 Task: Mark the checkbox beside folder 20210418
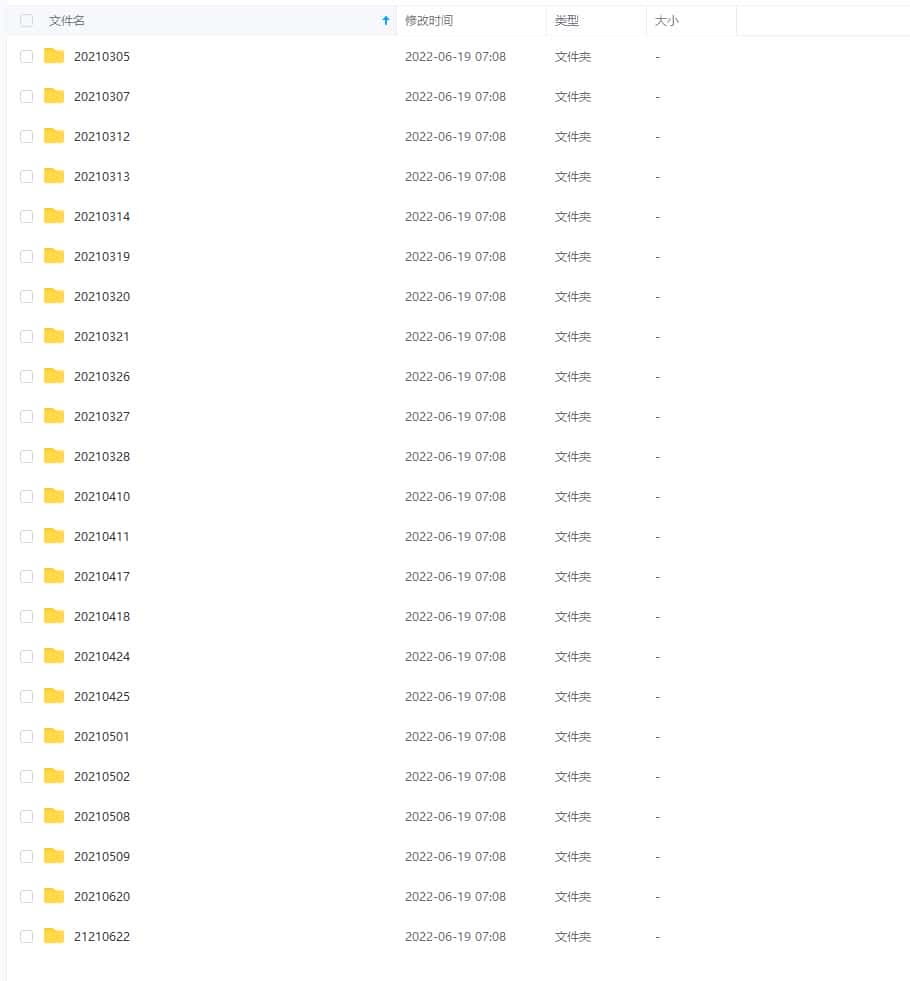click(x=27, y=617)
